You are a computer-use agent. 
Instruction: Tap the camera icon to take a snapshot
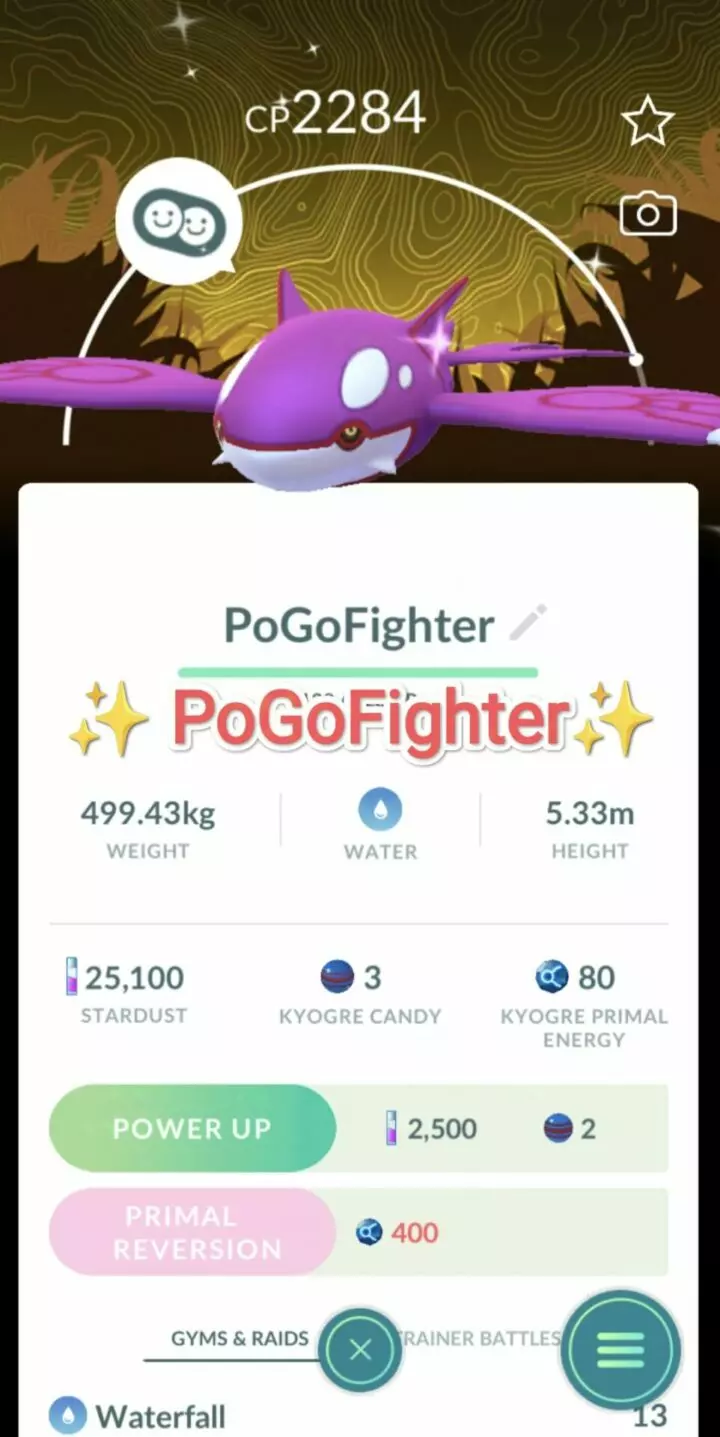648,213
